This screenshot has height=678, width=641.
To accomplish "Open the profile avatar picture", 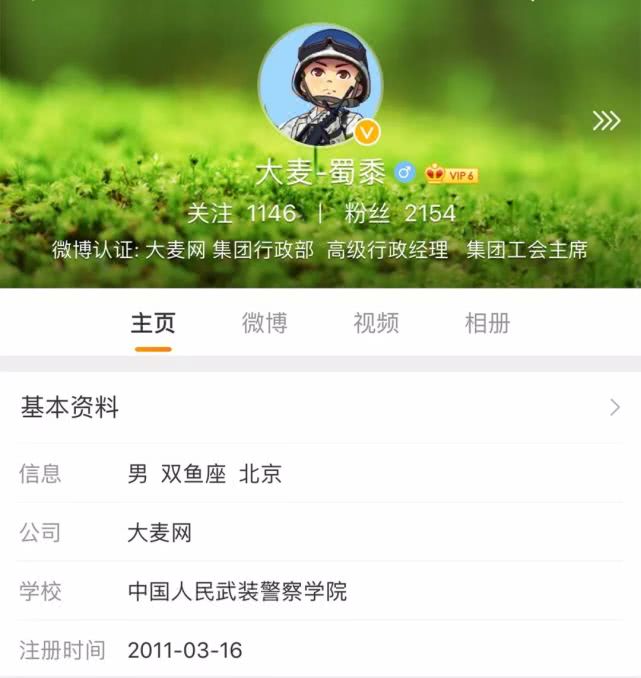I will tap(320, 85).
